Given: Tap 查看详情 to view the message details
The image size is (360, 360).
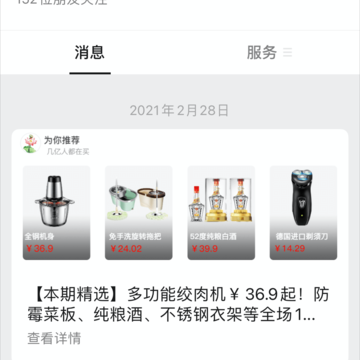Looking at the screenshot, I should click(54, 338).
